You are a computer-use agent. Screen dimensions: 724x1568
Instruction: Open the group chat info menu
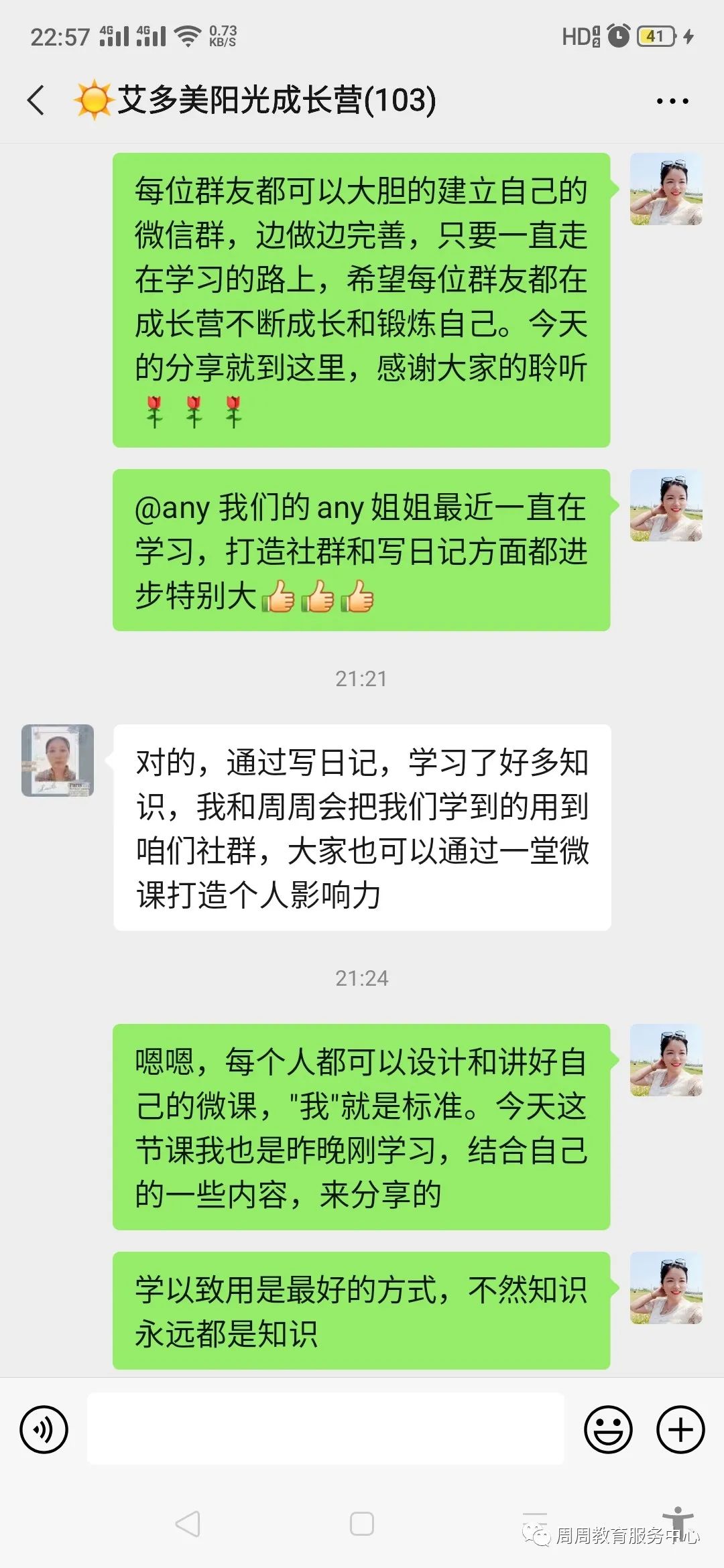(672, 101)
